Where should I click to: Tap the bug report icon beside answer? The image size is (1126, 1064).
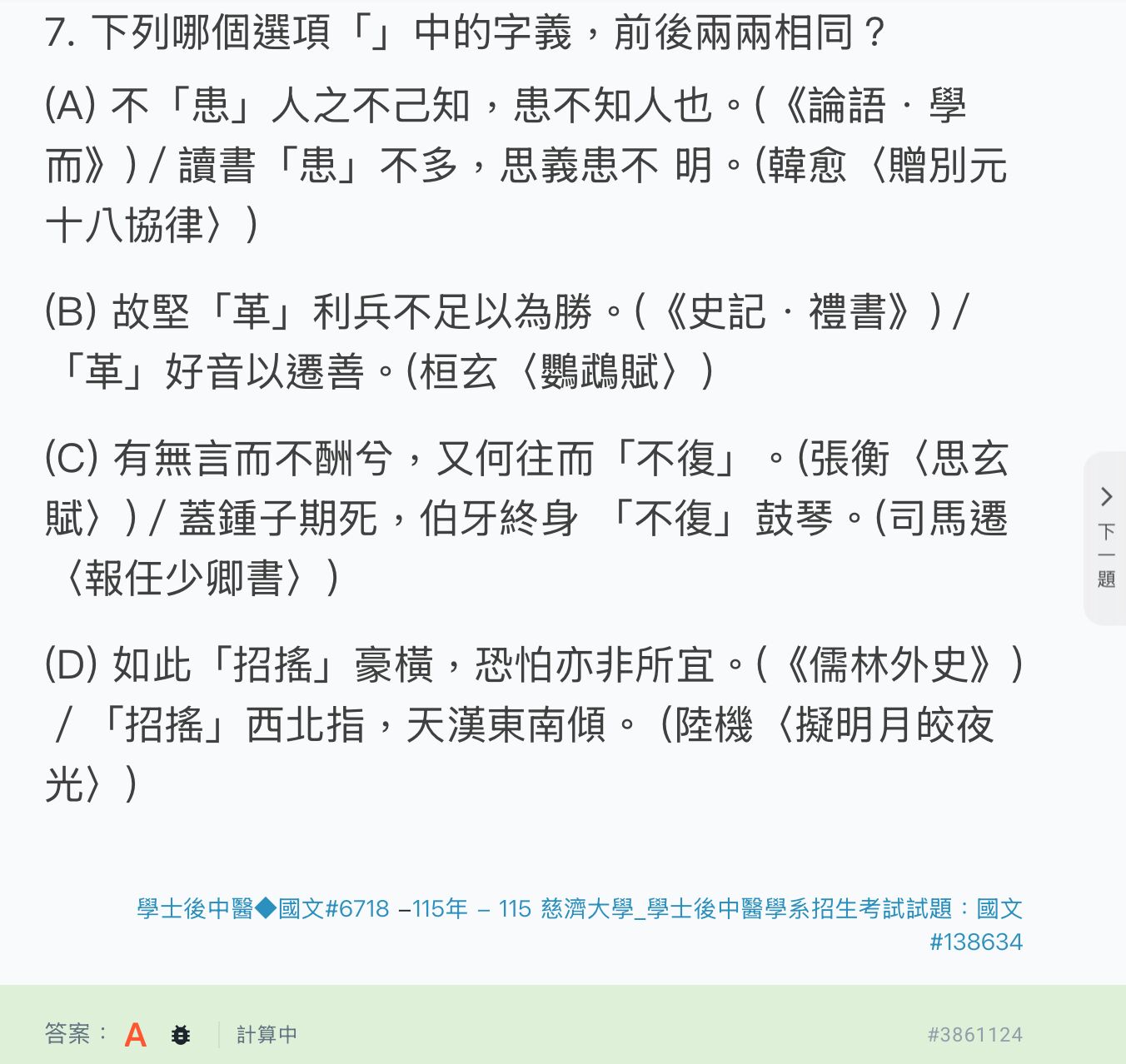tap(180, 1035)
